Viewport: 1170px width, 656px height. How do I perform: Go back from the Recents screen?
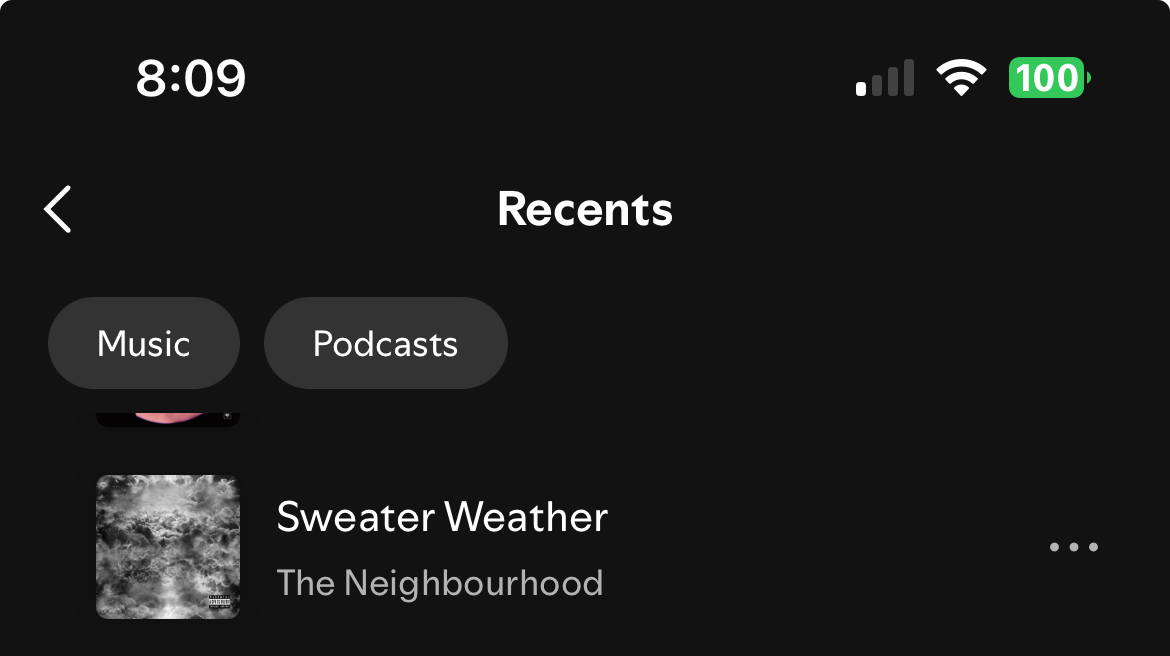58,209
